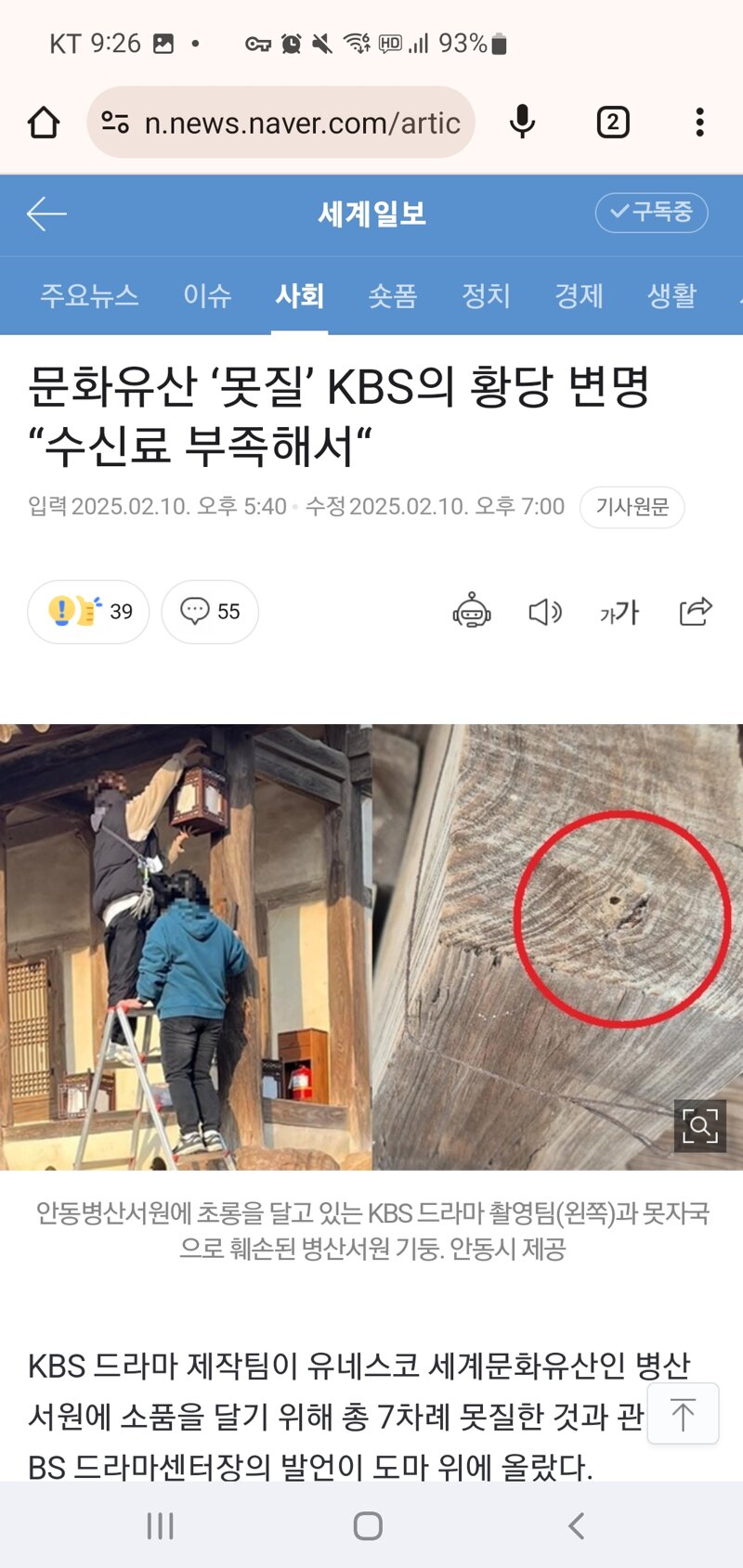Start voice search with the microphone

click(523, 123)
